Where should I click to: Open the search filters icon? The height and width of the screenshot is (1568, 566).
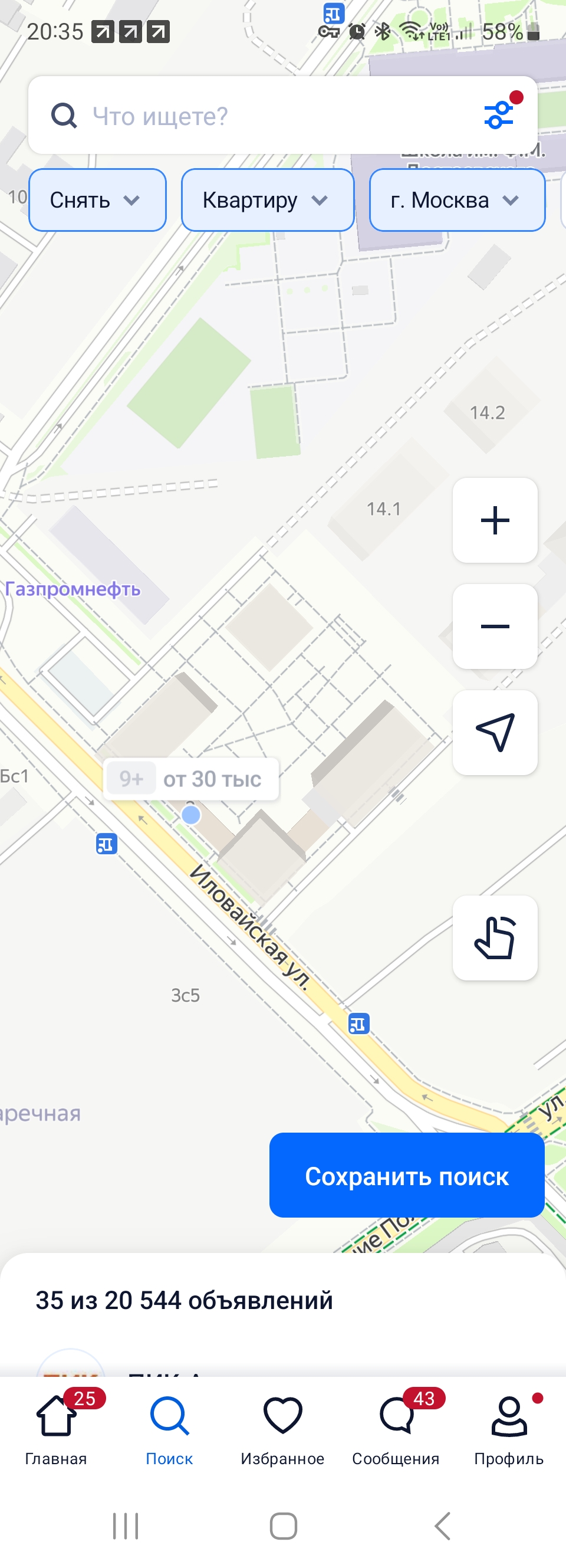(499, 114)
